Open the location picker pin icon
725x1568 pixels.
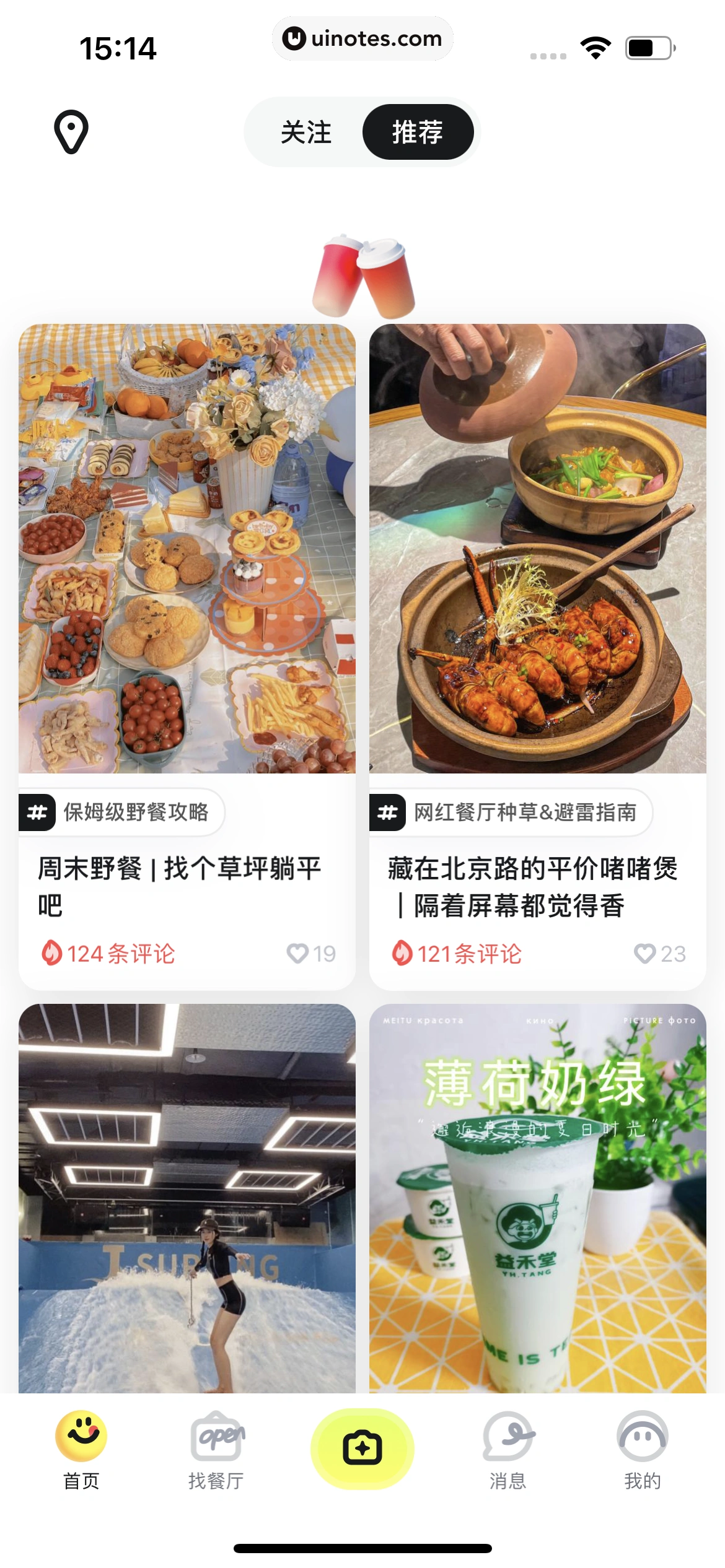[71, 132]
